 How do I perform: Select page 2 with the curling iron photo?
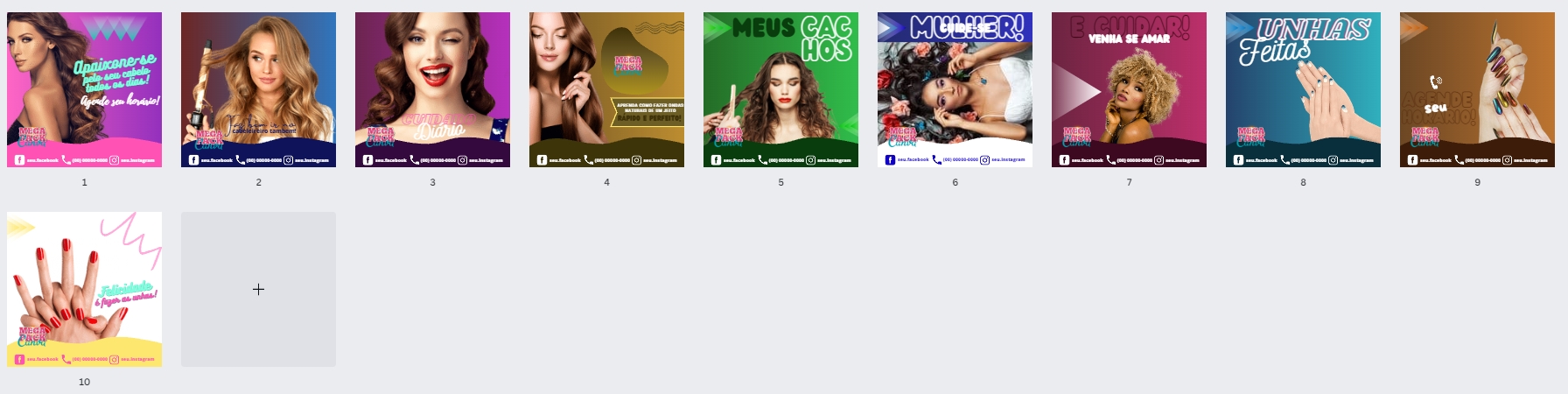(258, 89)
